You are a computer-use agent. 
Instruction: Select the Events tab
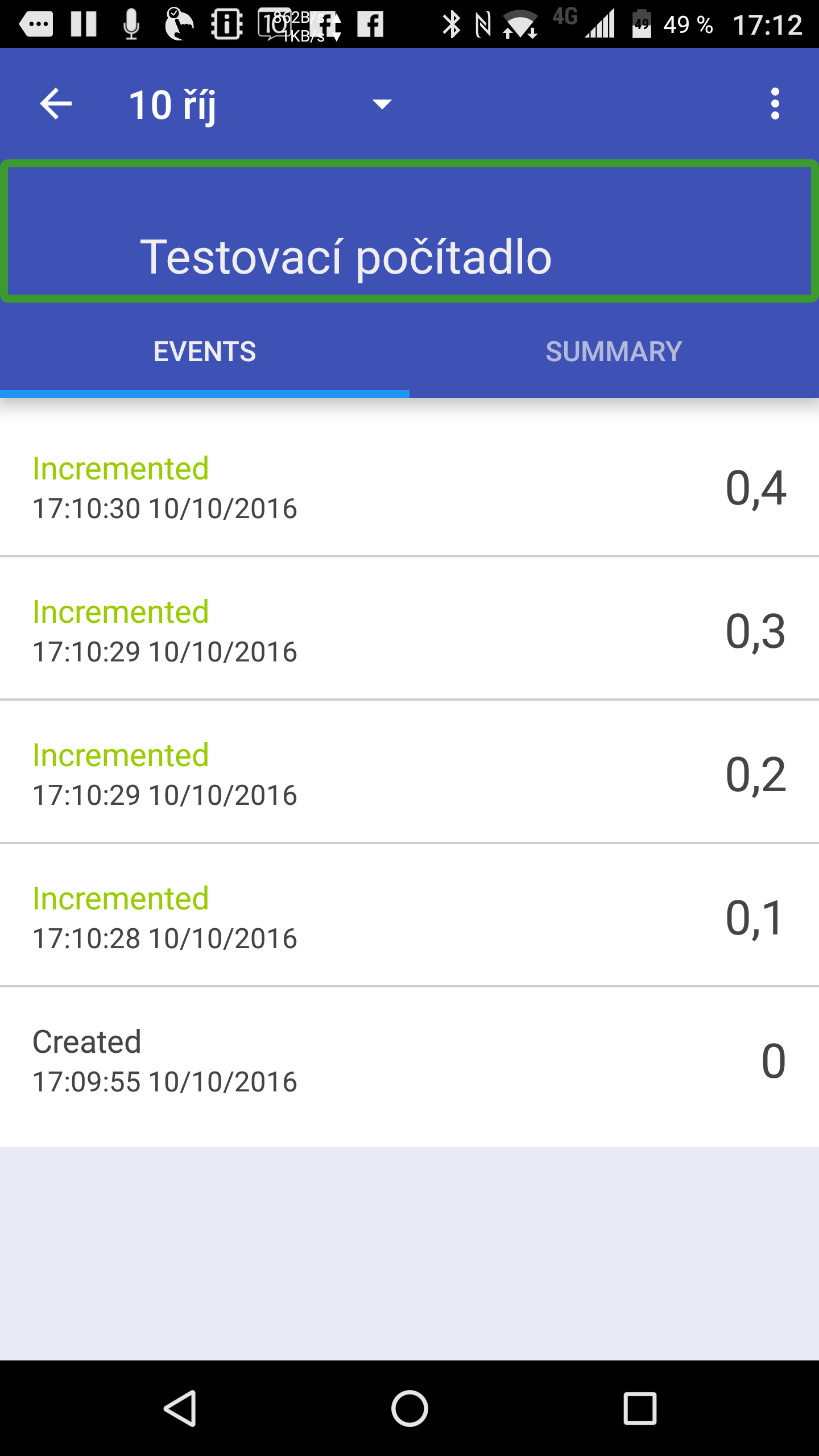coord(205,351)
